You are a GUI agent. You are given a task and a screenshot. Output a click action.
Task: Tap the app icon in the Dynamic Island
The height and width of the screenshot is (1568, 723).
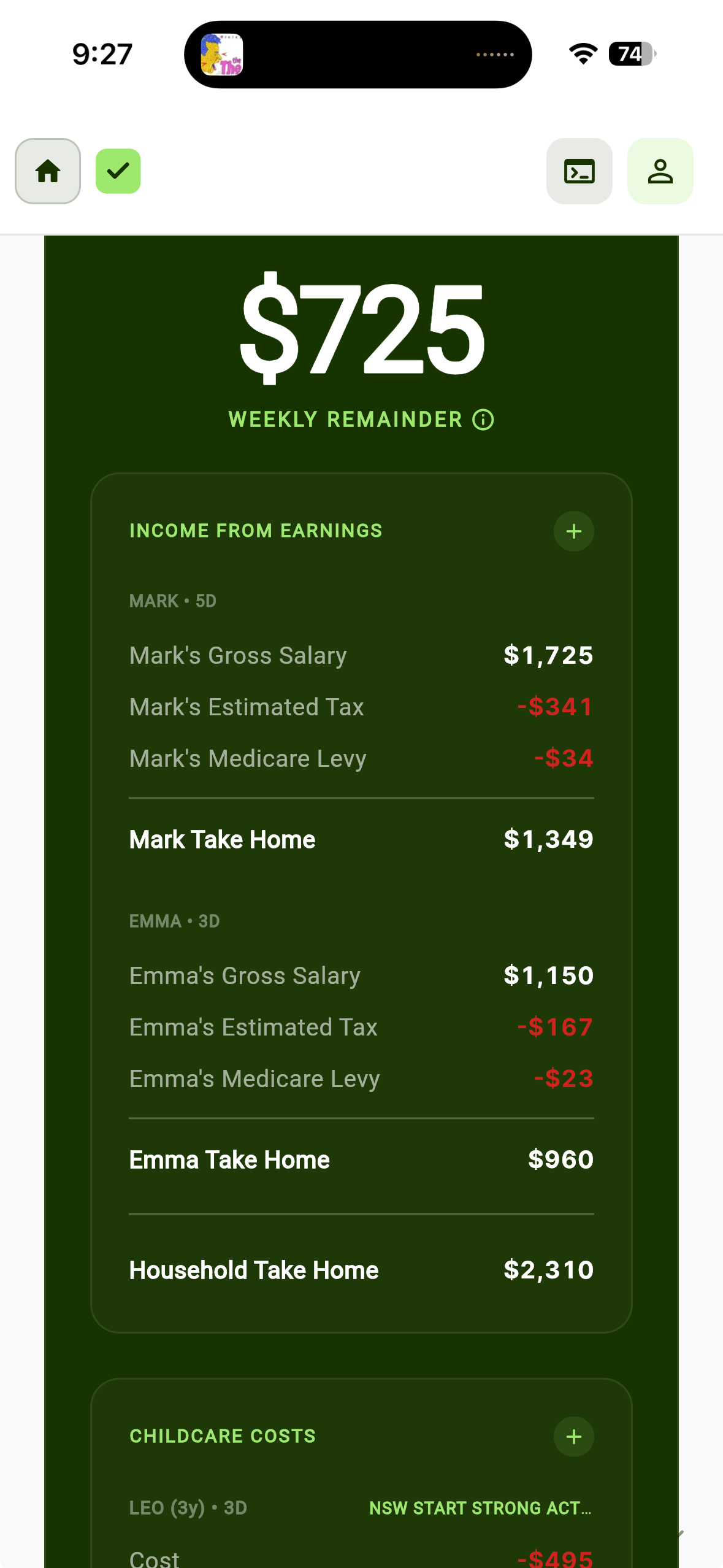(220, 54)
